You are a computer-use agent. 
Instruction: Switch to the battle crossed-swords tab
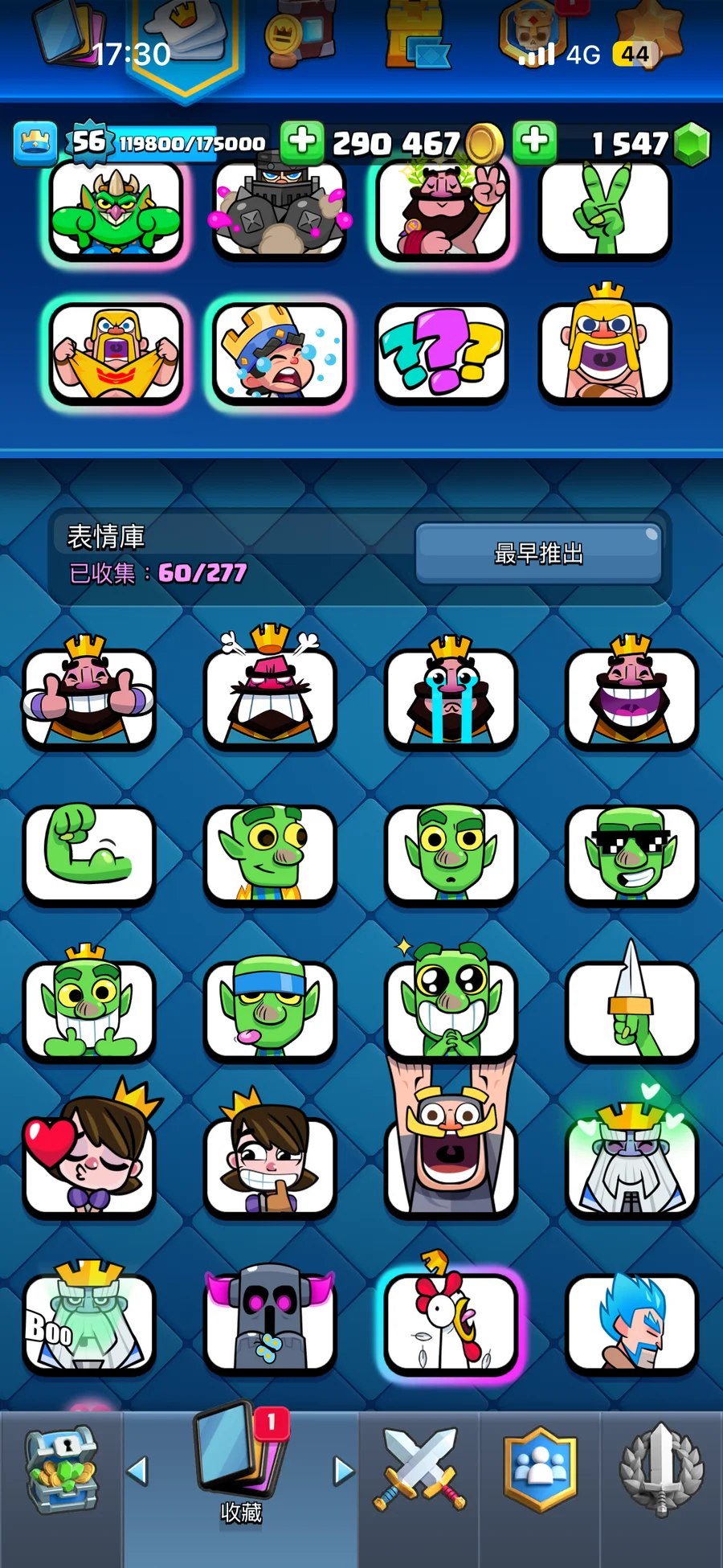point(419,1469)
